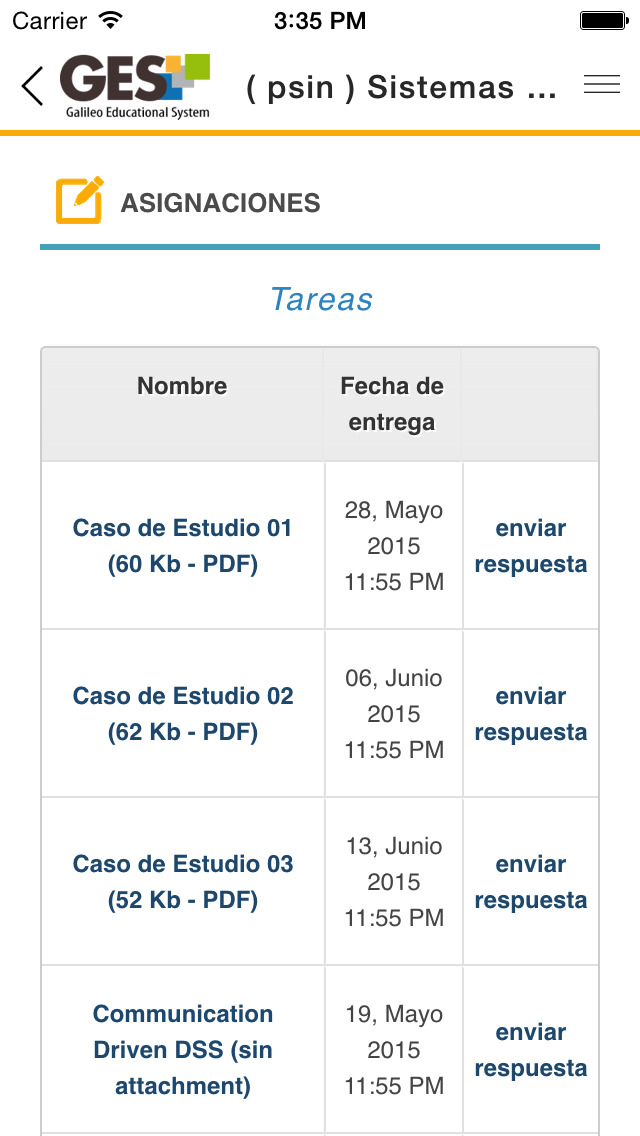
Task: Submit answer for Caso de Estudio 03
Action: tap(531, 882)
